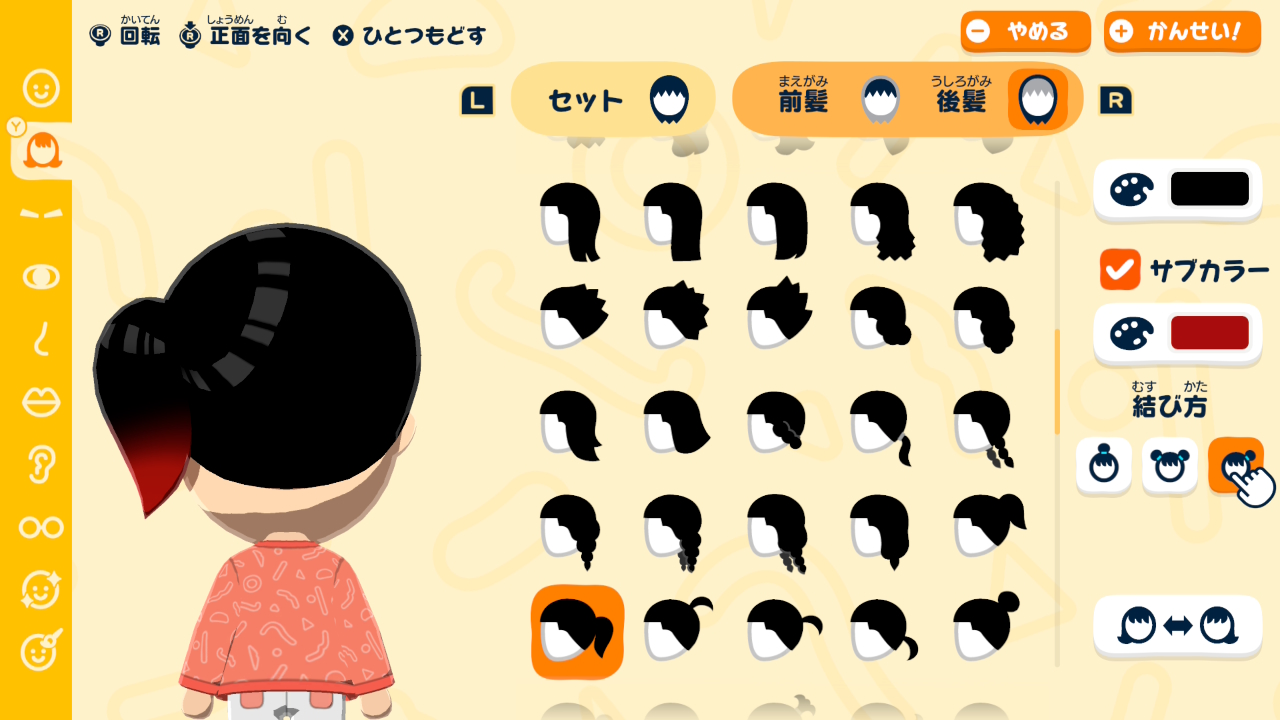Open the glasses category in sidebar
This screenshot has width=1280, height=720.
tap(41, 527)
